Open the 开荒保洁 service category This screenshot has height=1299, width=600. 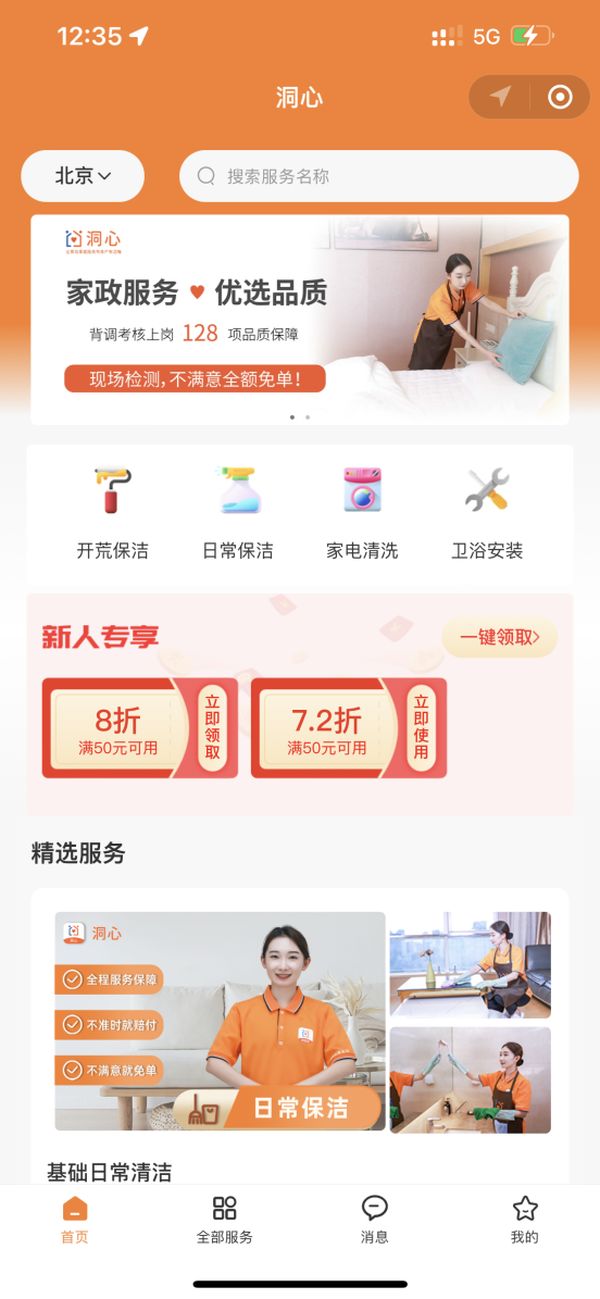coord(112,514)
